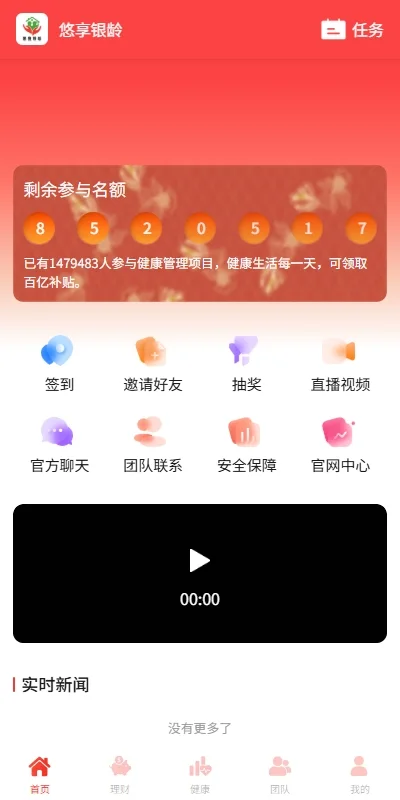Open the 抽奖 lottery
Viewport: 400px width, 800px height.
tap(246, 363)
